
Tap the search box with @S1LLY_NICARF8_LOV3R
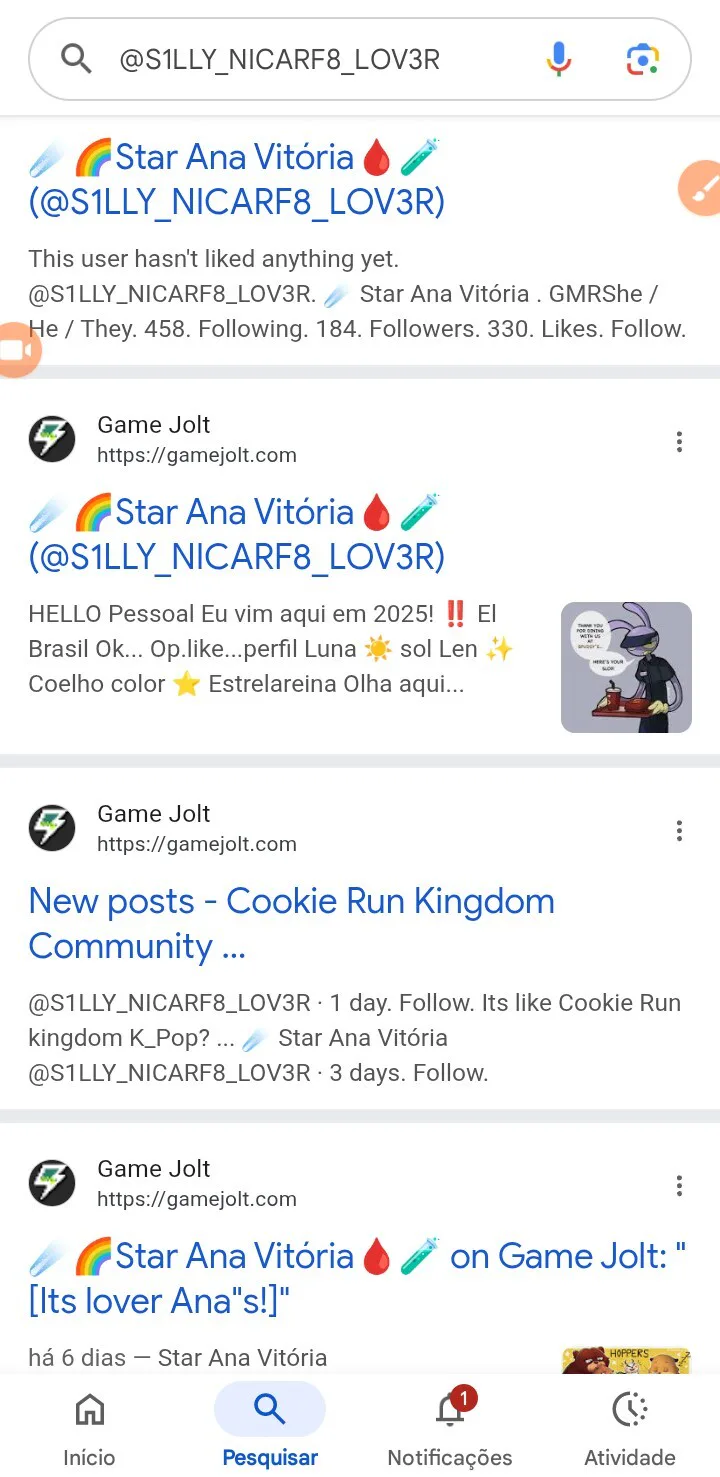(300, 60)
